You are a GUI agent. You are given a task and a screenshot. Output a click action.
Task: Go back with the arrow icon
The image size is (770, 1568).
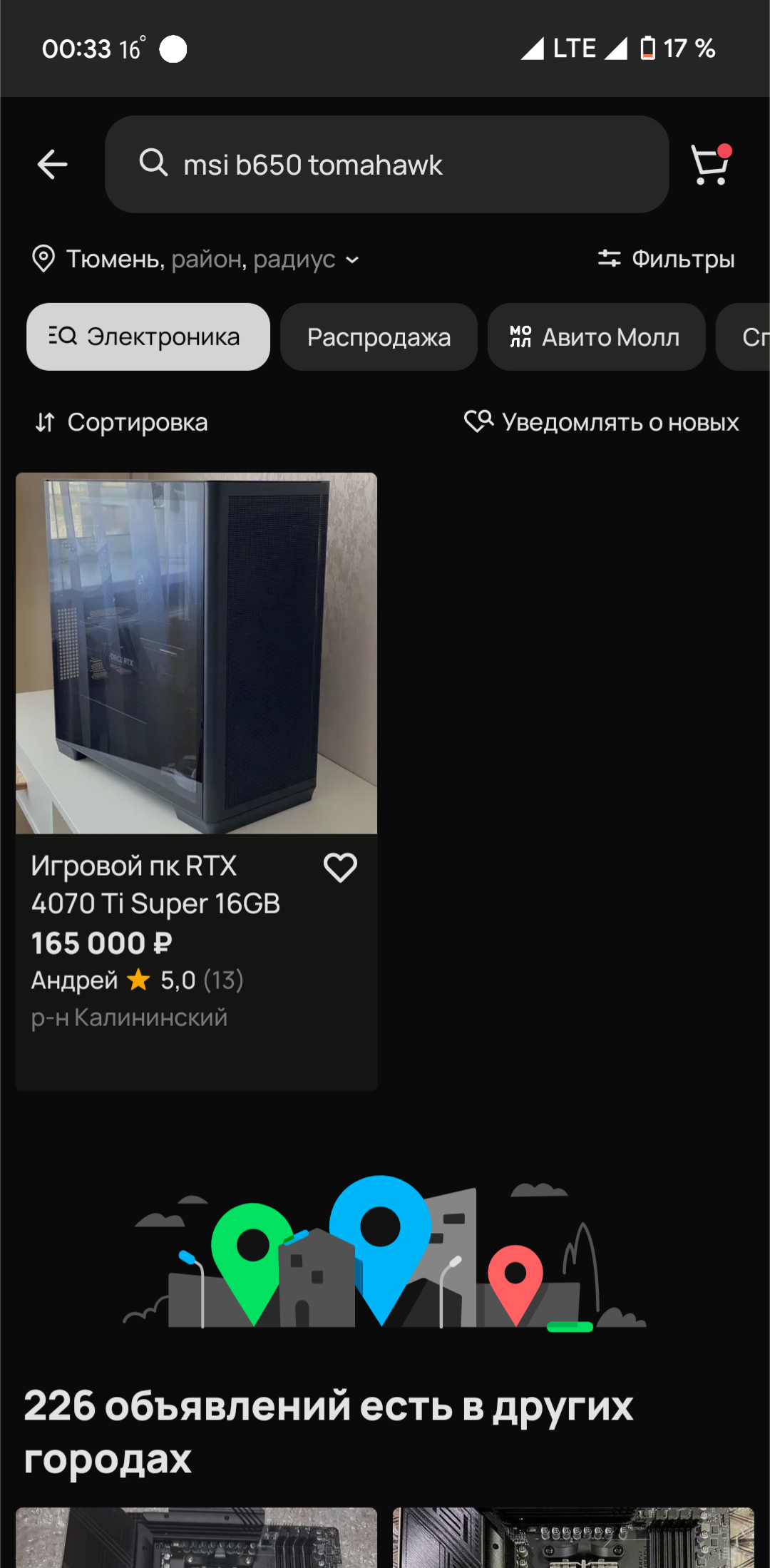(x=52, y=165)
